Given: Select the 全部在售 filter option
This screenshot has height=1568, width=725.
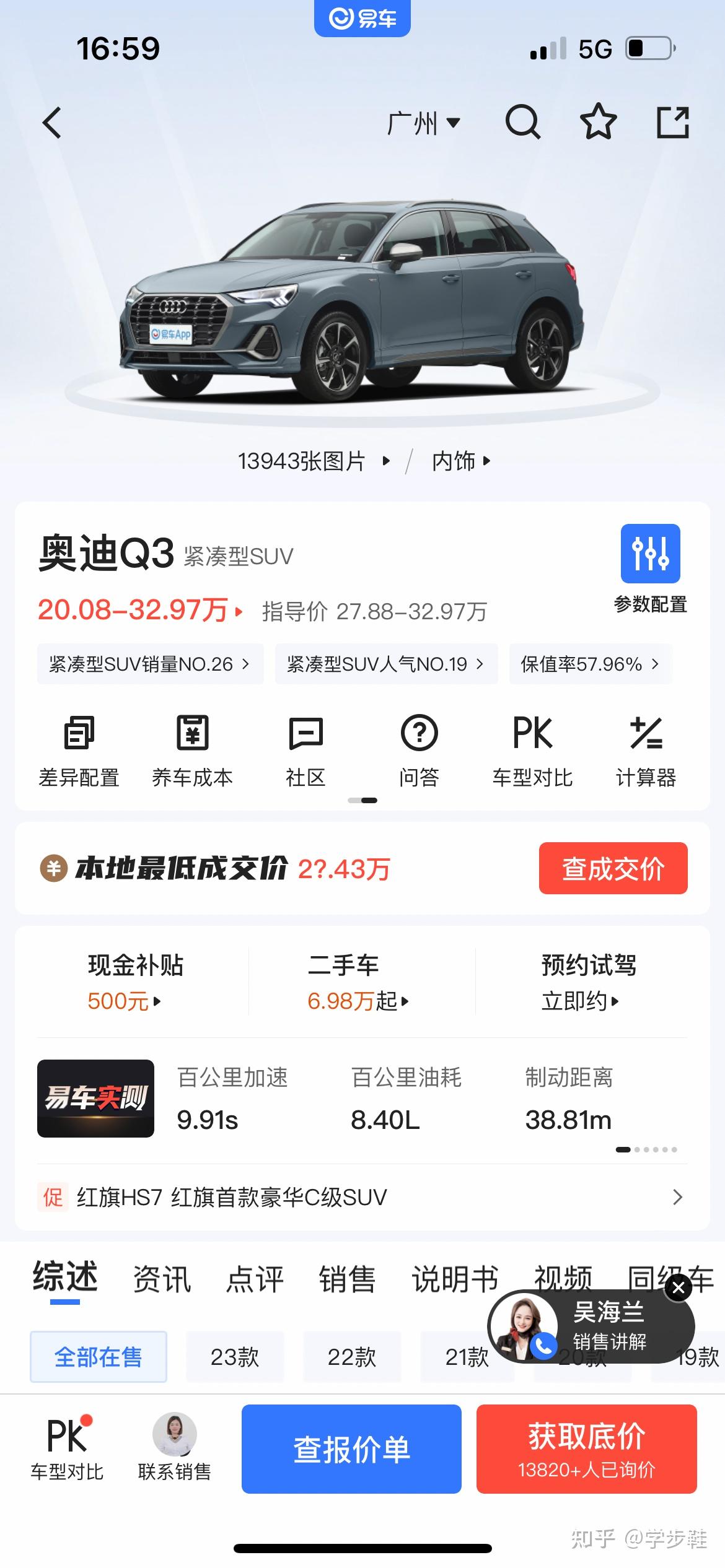Looking at the screenshot, I should (99, 1357).
